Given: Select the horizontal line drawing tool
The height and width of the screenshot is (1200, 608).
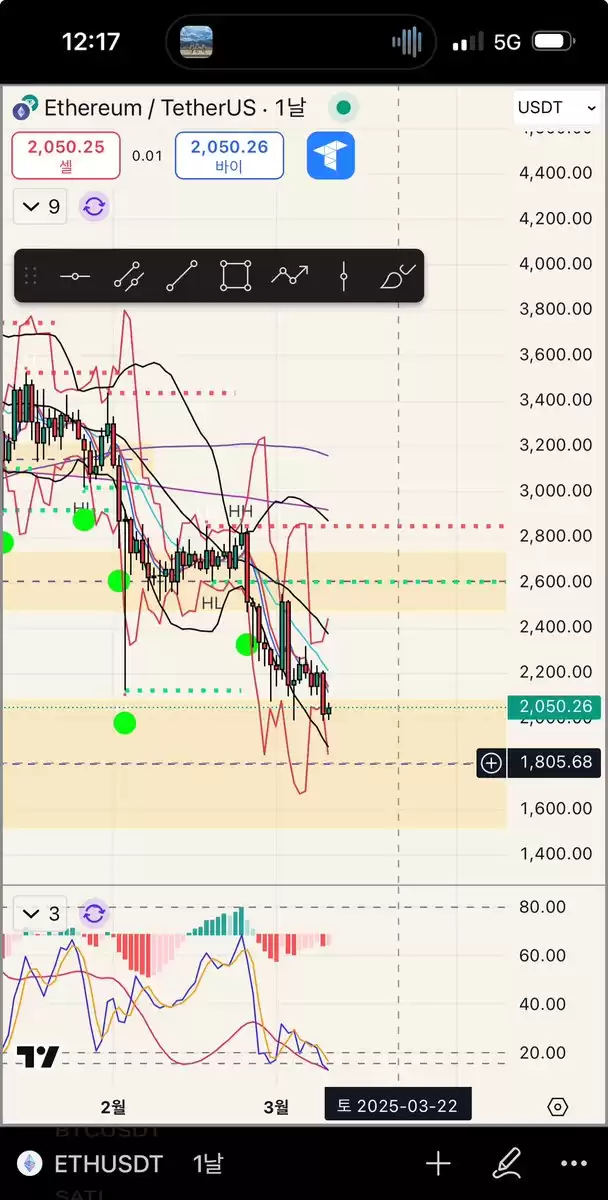Looking at the screenshot, I should [75, 276].
